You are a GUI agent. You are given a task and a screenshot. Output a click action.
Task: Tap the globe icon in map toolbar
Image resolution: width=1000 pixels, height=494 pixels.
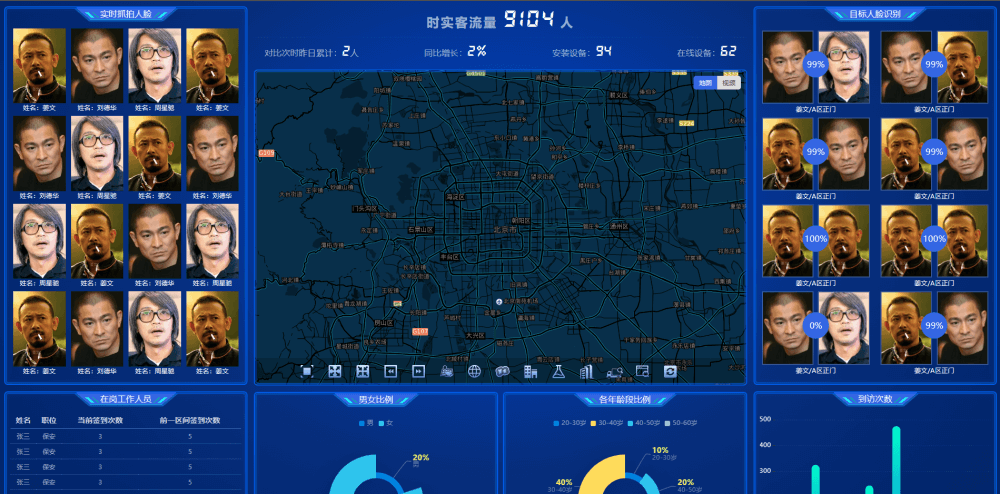pyautogui.click(x=474, y=371)
